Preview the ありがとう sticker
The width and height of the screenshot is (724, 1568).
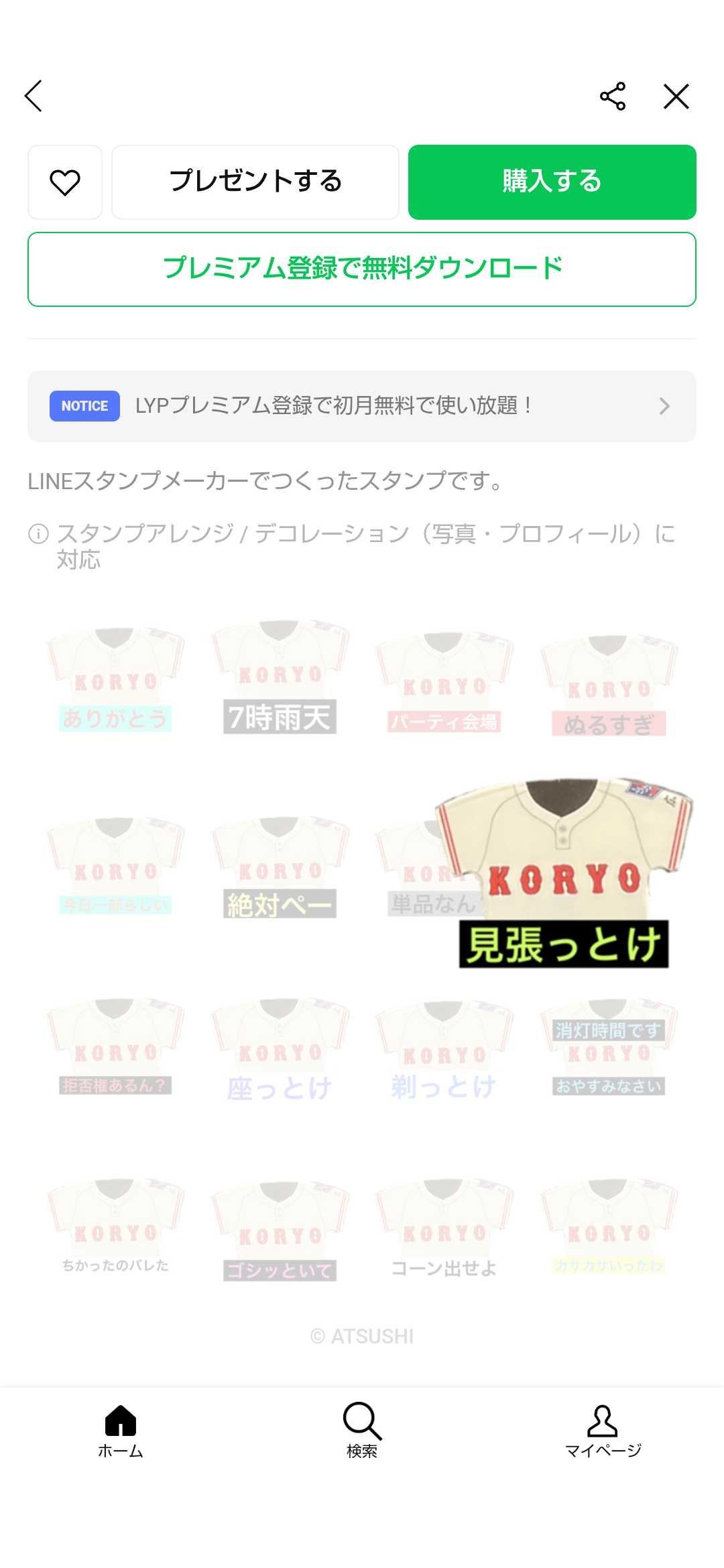(x=115, y=680)
